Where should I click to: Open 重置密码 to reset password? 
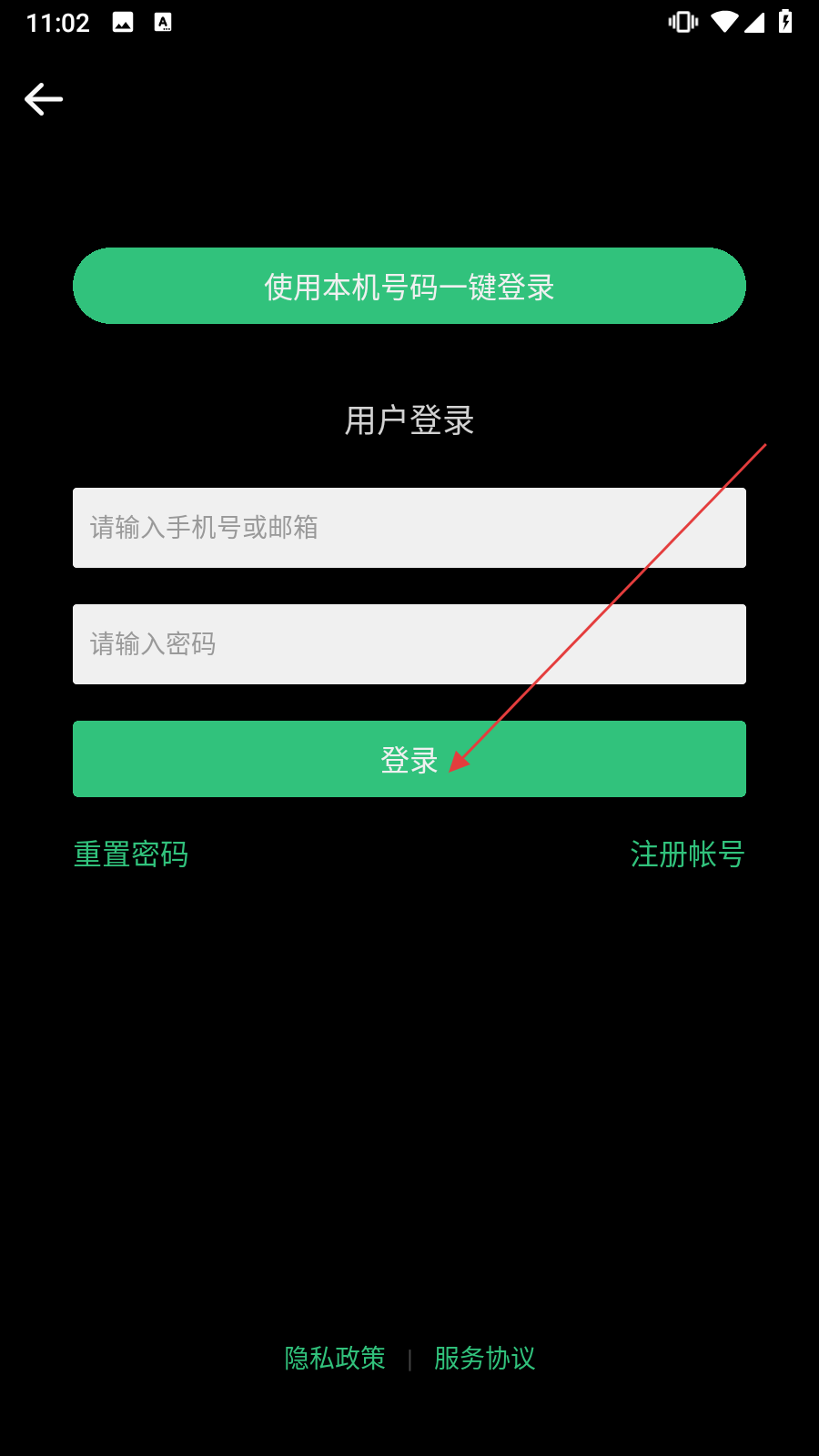131,854
